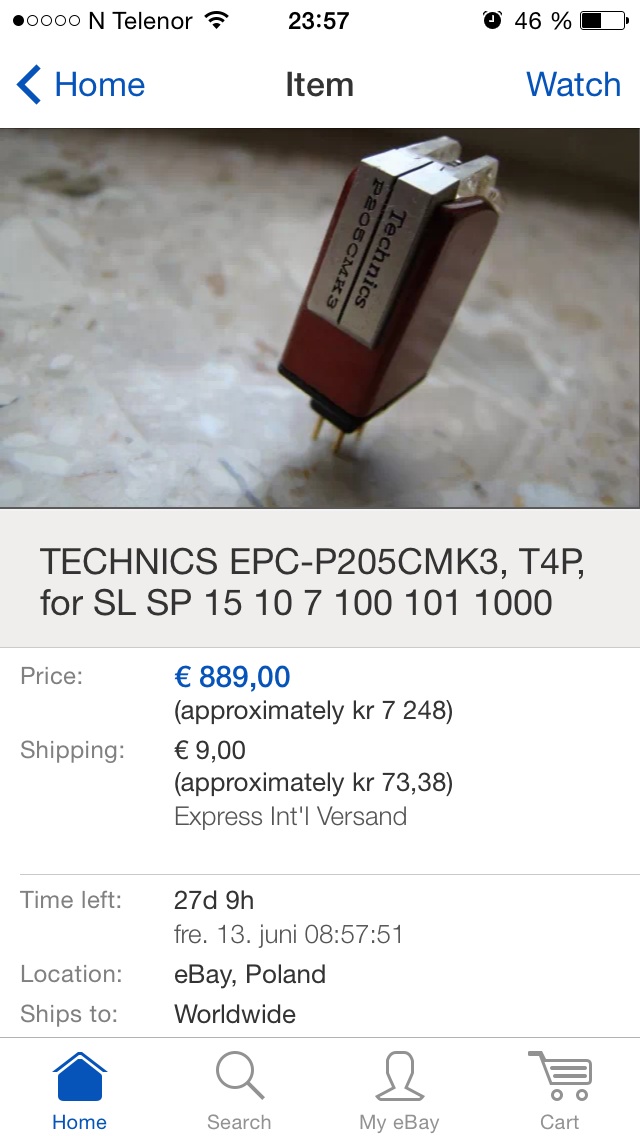Screen dimensions: 640x1136
Task: Add this item to Watch list
Action: [x=573, y=85]
